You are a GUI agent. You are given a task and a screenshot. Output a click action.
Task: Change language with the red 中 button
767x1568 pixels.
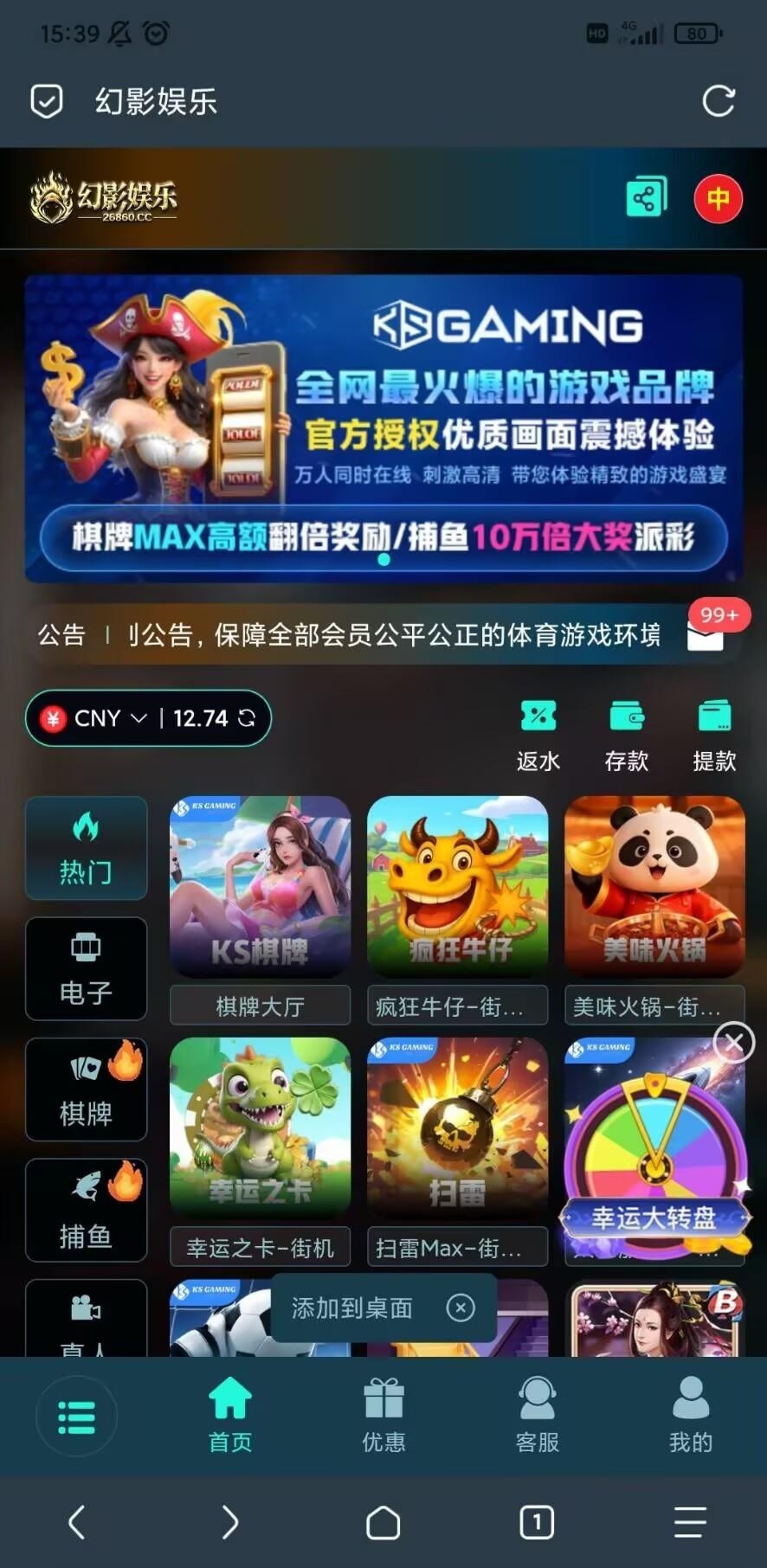(x=718, y=198)
